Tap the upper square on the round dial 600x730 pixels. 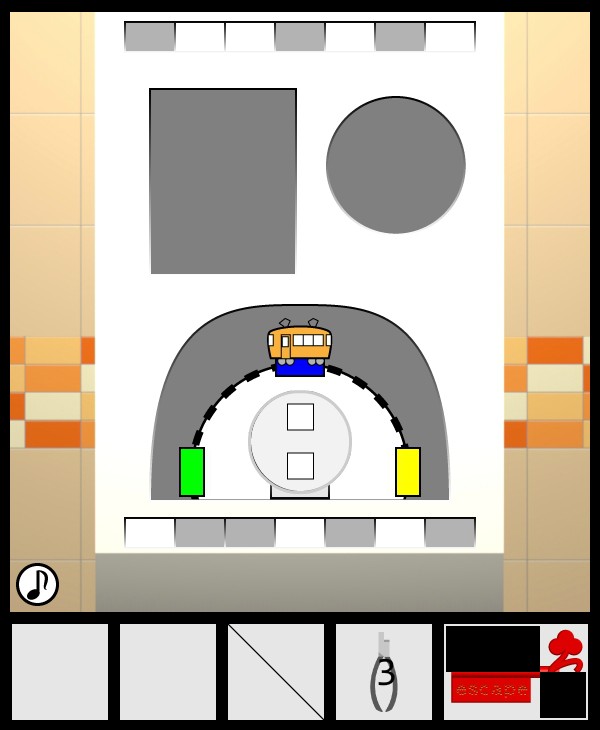[x=300, y=417]
